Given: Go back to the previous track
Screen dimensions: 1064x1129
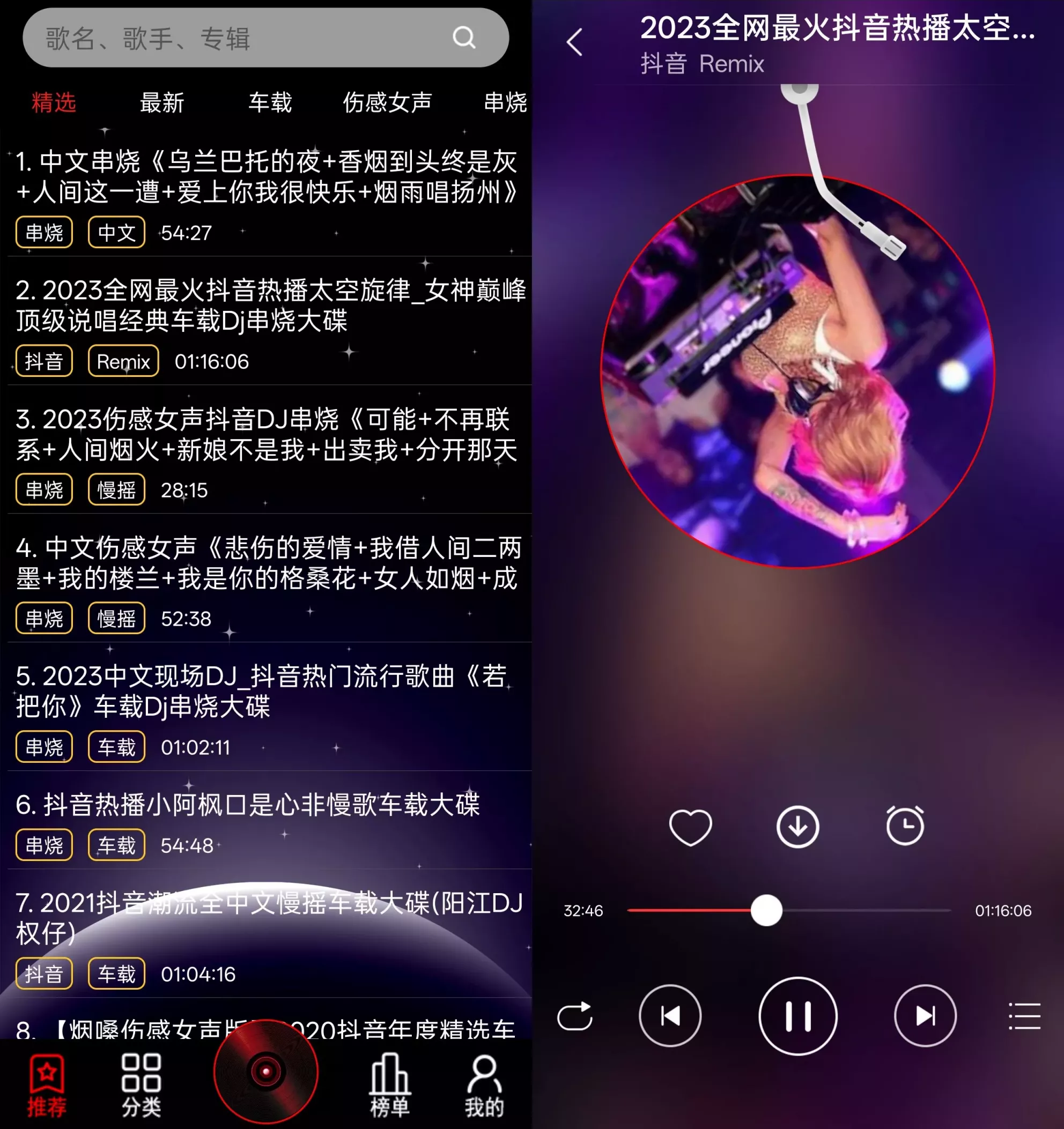Looking at the screenshot, I should pos(670,1016).
